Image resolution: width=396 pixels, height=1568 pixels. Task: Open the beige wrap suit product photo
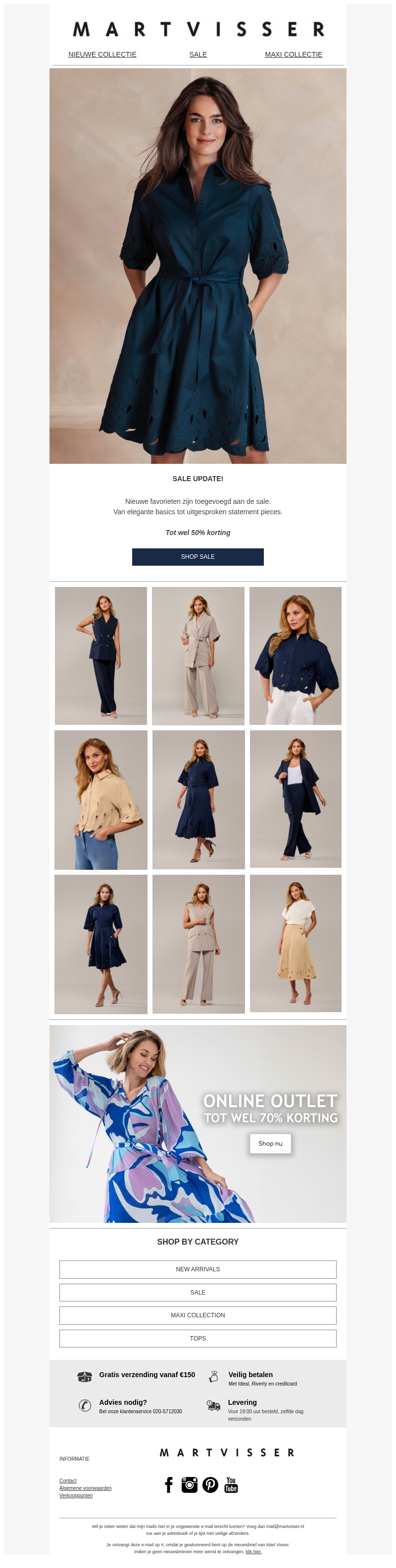click(x=198, y=656)
